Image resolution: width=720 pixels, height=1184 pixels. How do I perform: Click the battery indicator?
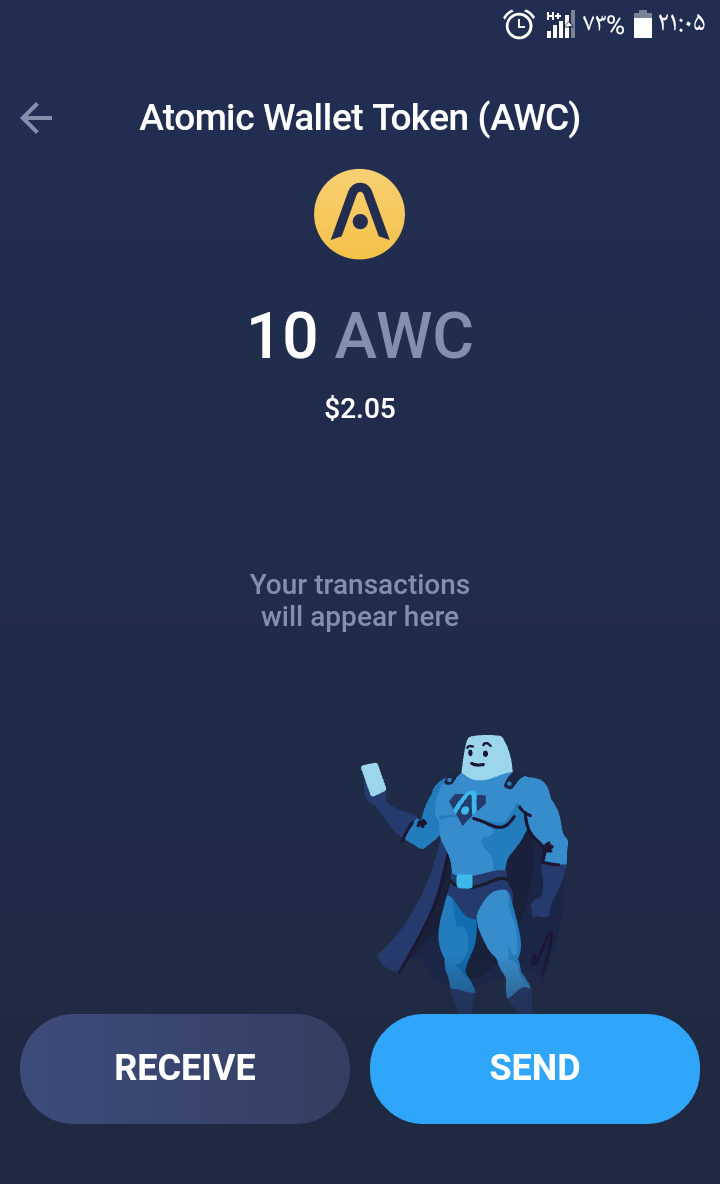point(643,24)
